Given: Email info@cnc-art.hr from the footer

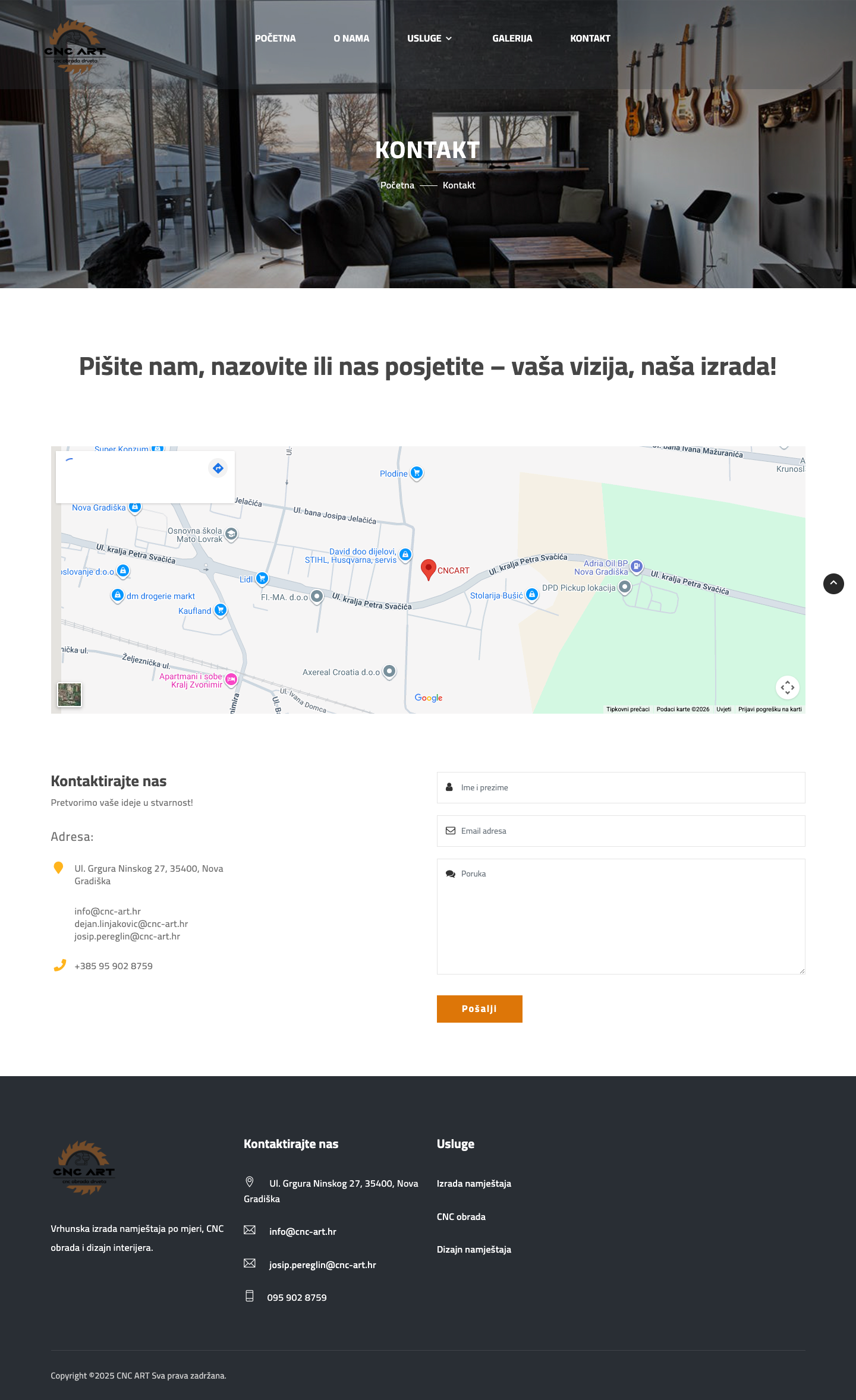Looking at the screenshot, I should tap(303, 1232).
